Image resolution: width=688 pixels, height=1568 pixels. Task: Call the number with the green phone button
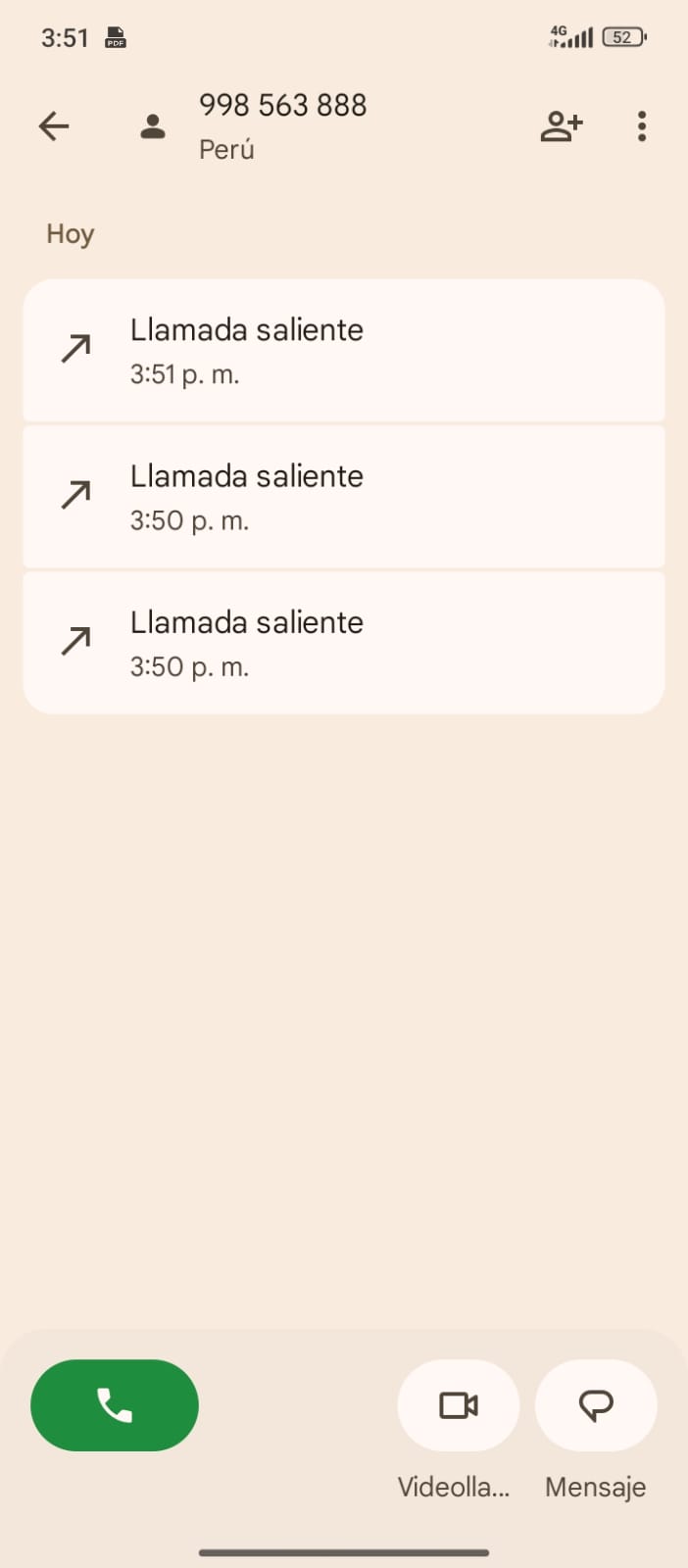pos(115,1405)
